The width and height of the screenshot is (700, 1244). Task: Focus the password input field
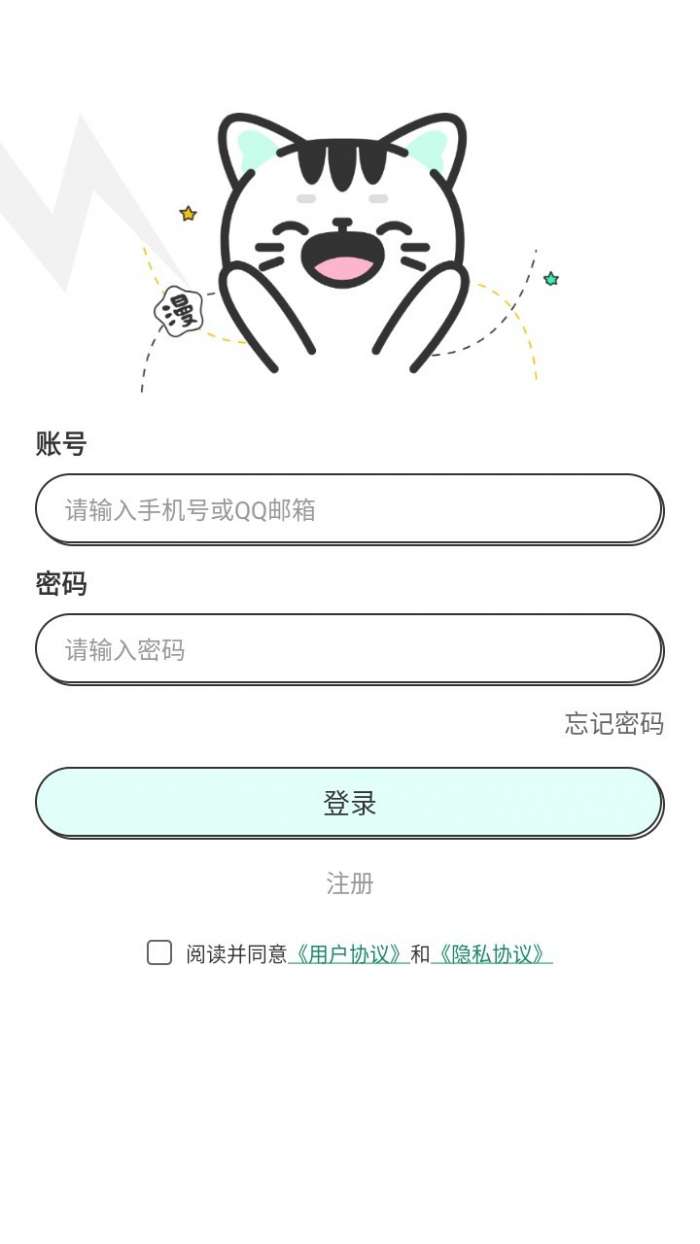pyautogui.click(x=349, y=650)
